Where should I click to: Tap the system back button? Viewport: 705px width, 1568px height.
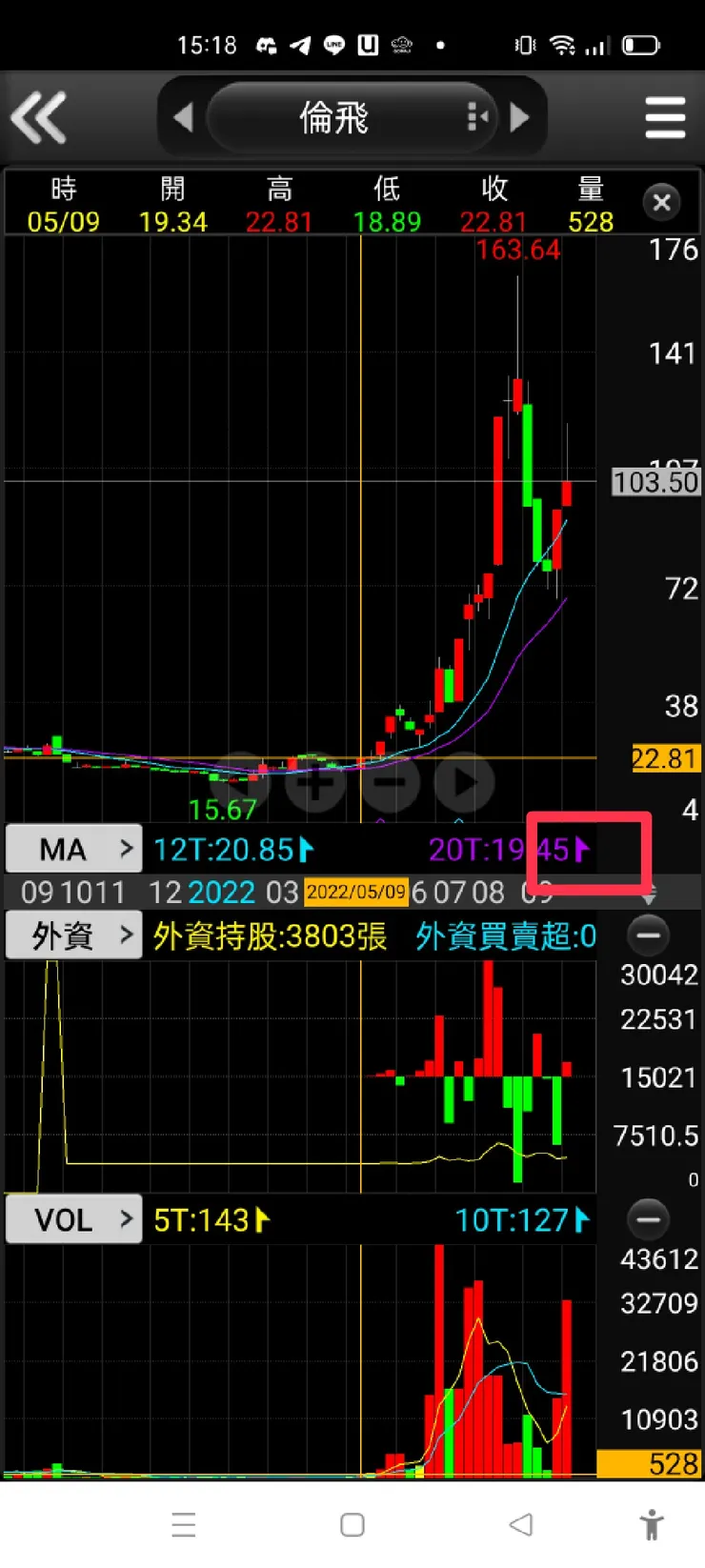[520, 1524]
